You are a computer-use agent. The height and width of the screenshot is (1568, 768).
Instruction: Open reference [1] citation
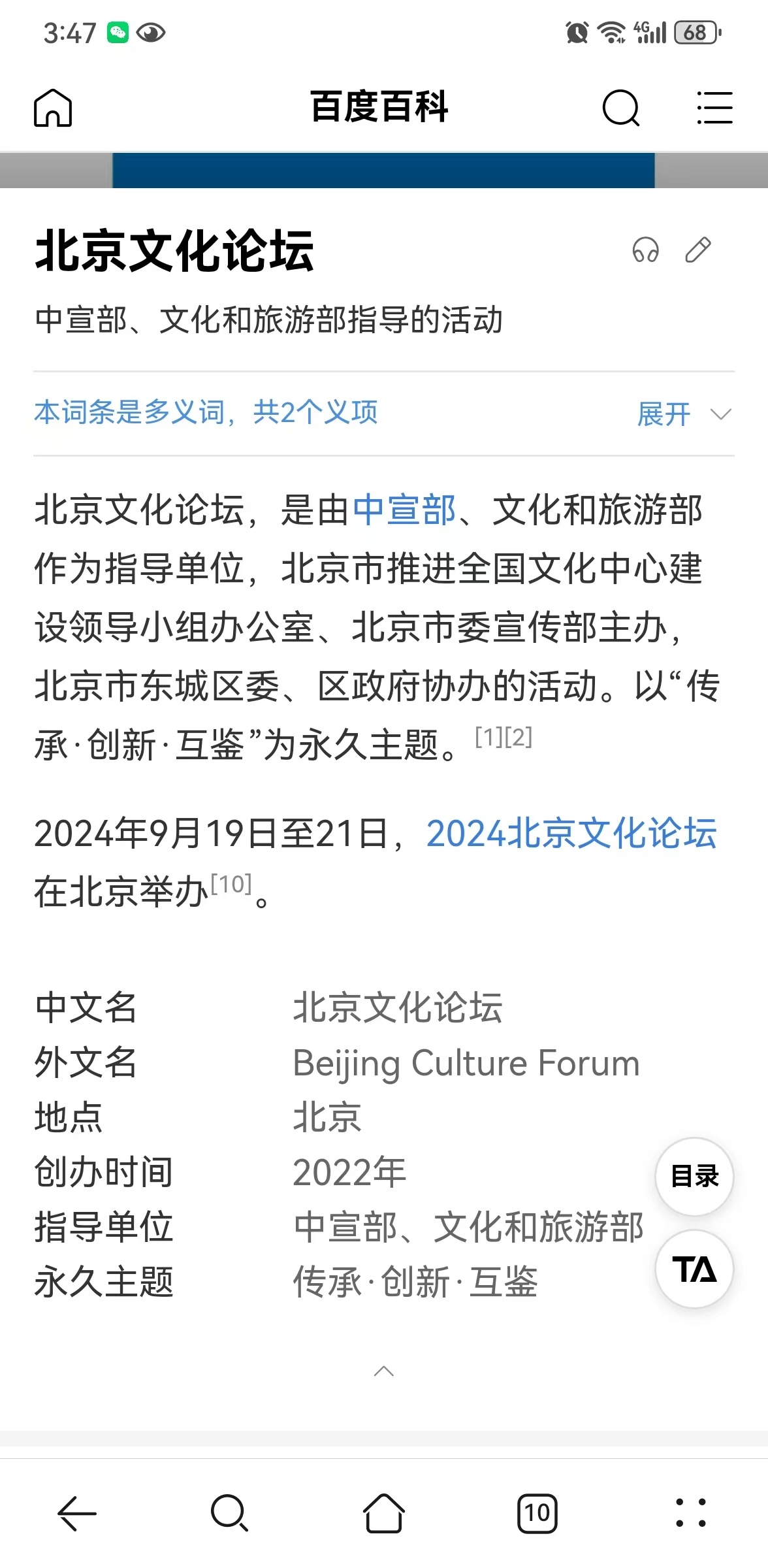point(488,738)
